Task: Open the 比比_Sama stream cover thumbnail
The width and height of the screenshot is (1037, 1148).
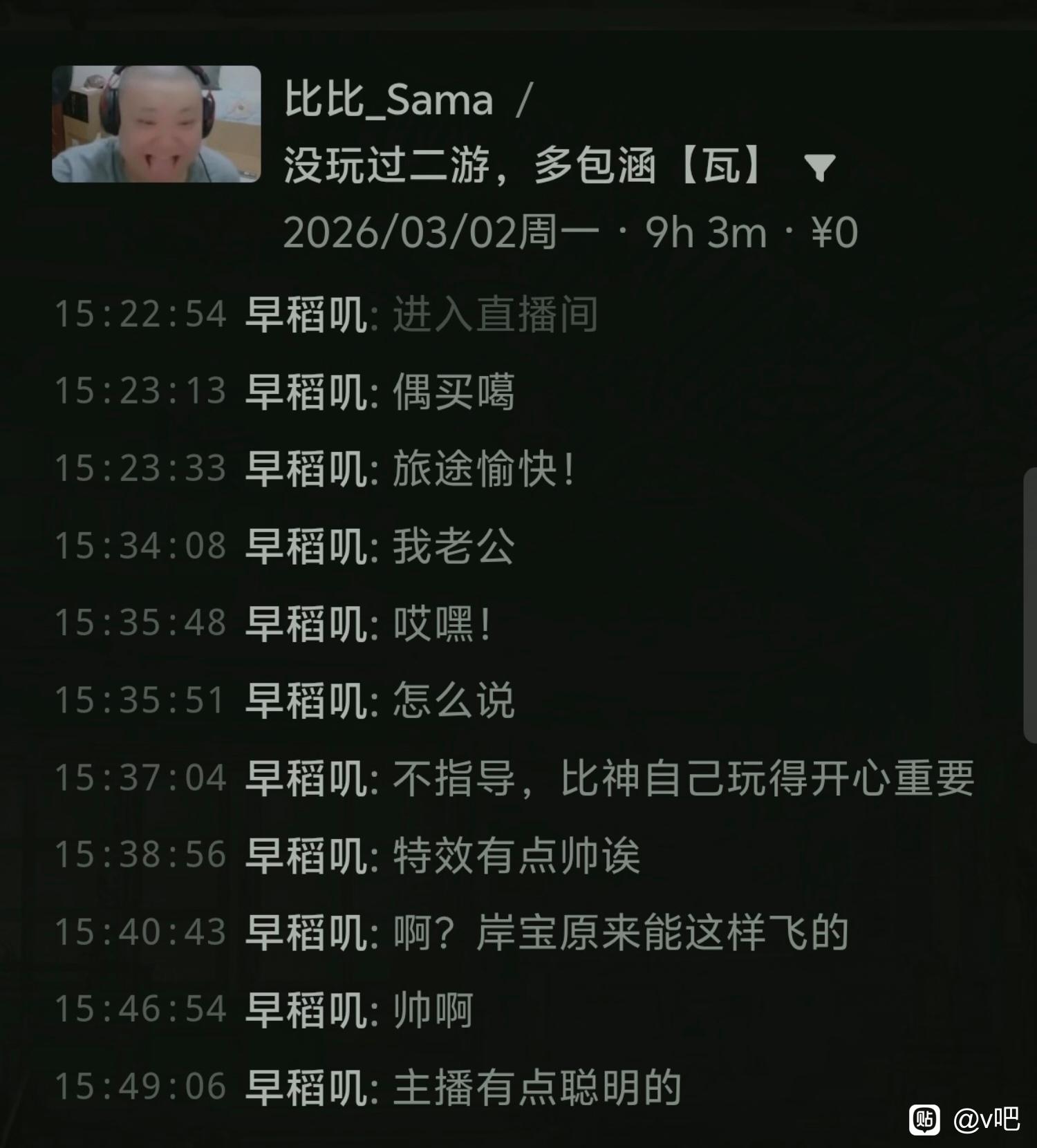Action: pos(156,124)
